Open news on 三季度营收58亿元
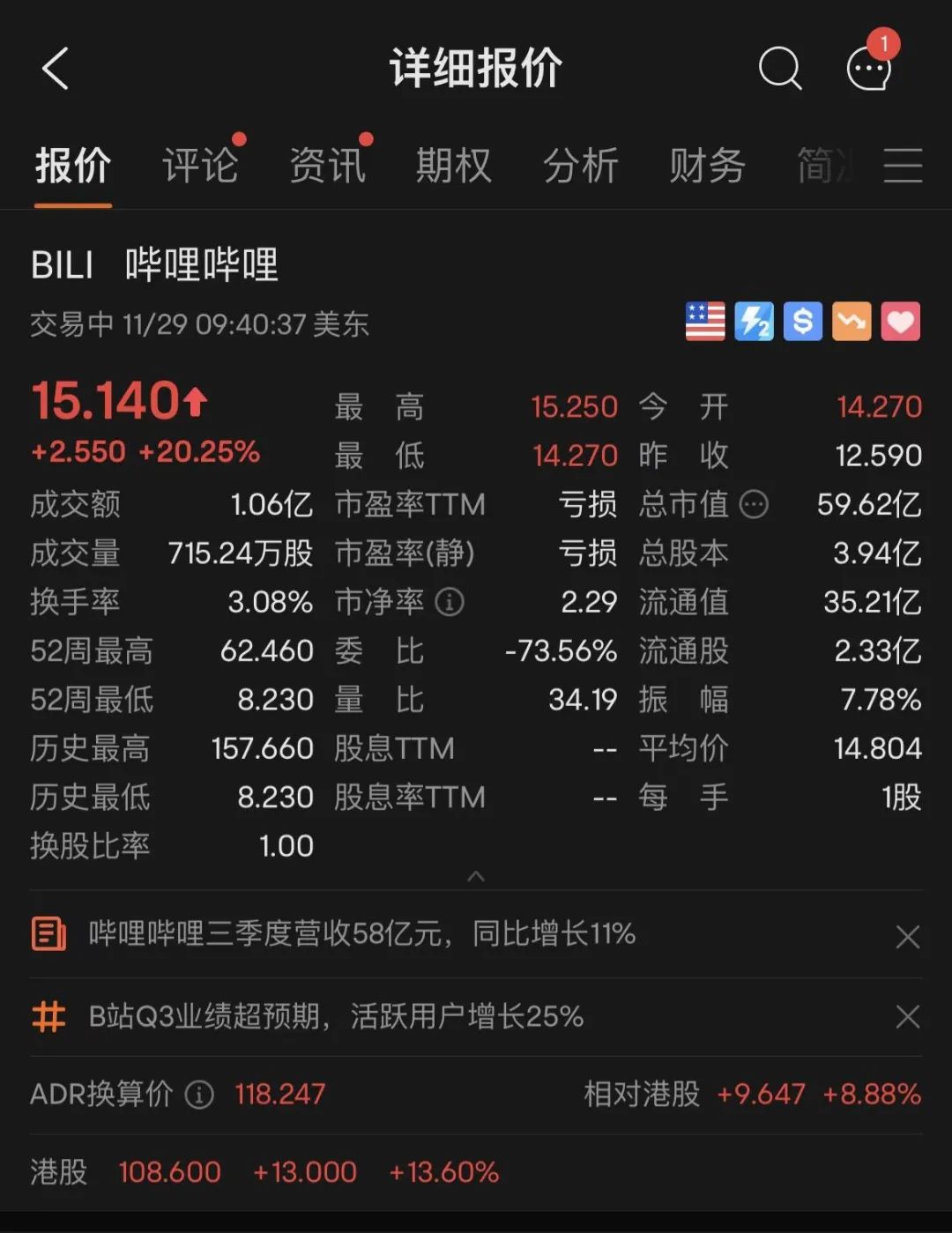 (361, 934)
